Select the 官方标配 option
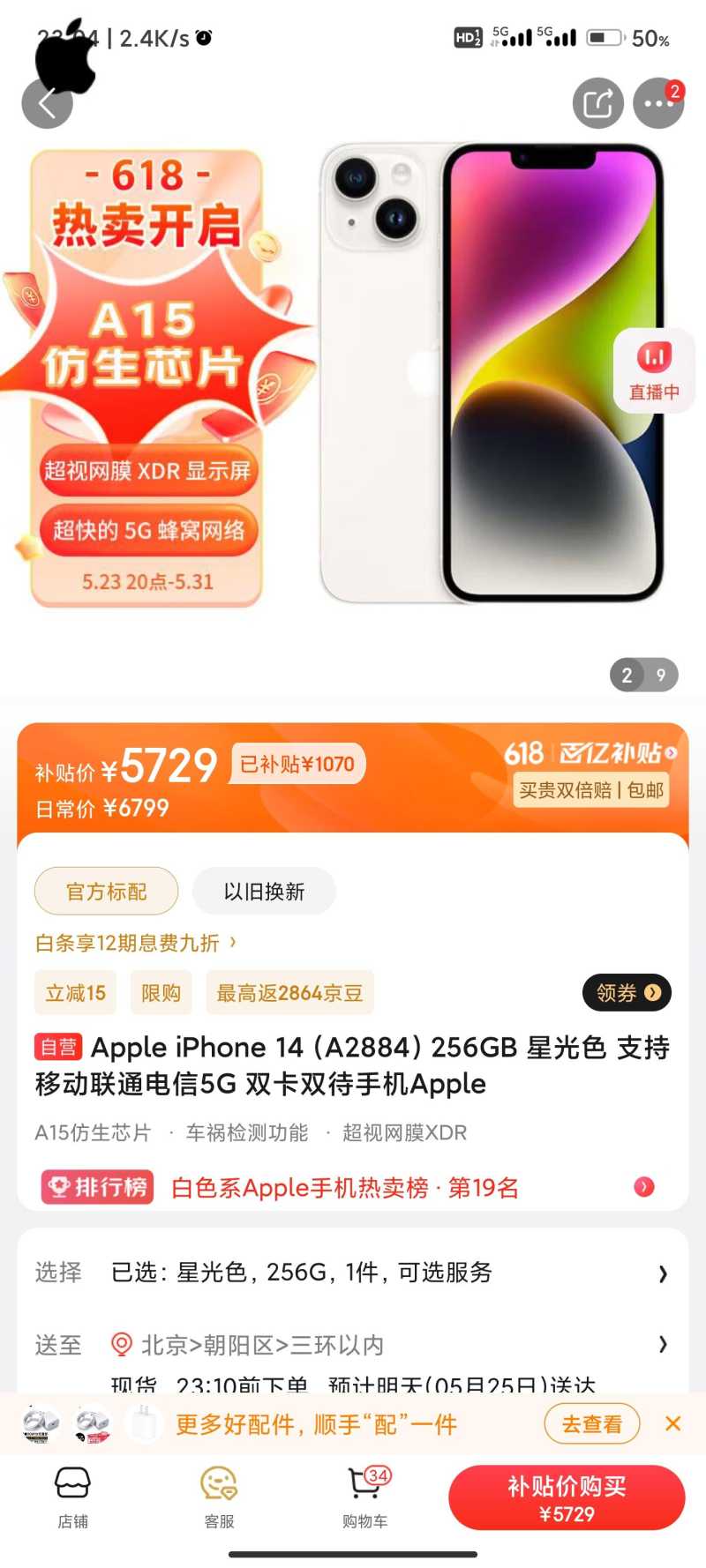The image size is (706, 1568). click(x=106, y=892)
